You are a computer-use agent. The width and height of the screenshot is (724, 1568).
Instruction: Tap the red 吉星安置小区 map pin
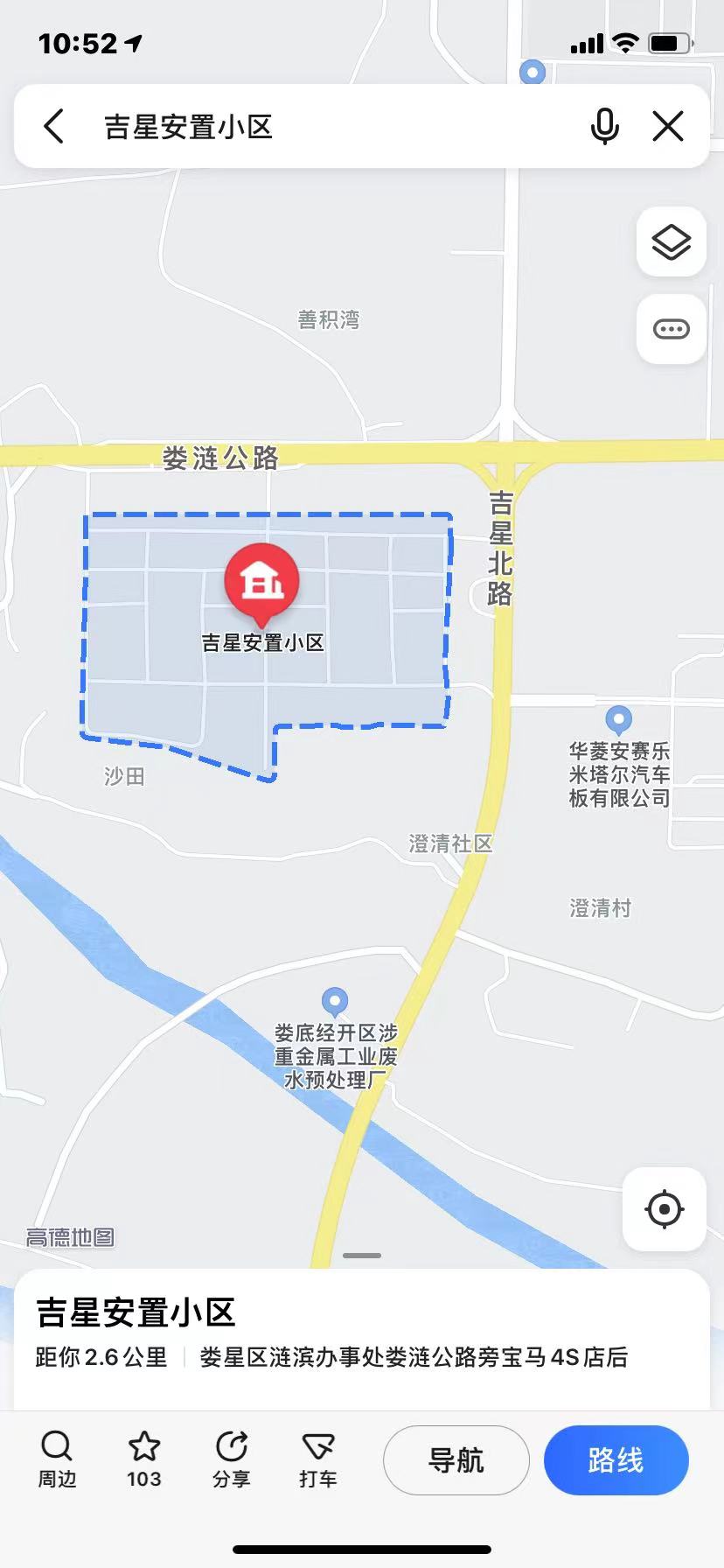(x=261, y=580)
